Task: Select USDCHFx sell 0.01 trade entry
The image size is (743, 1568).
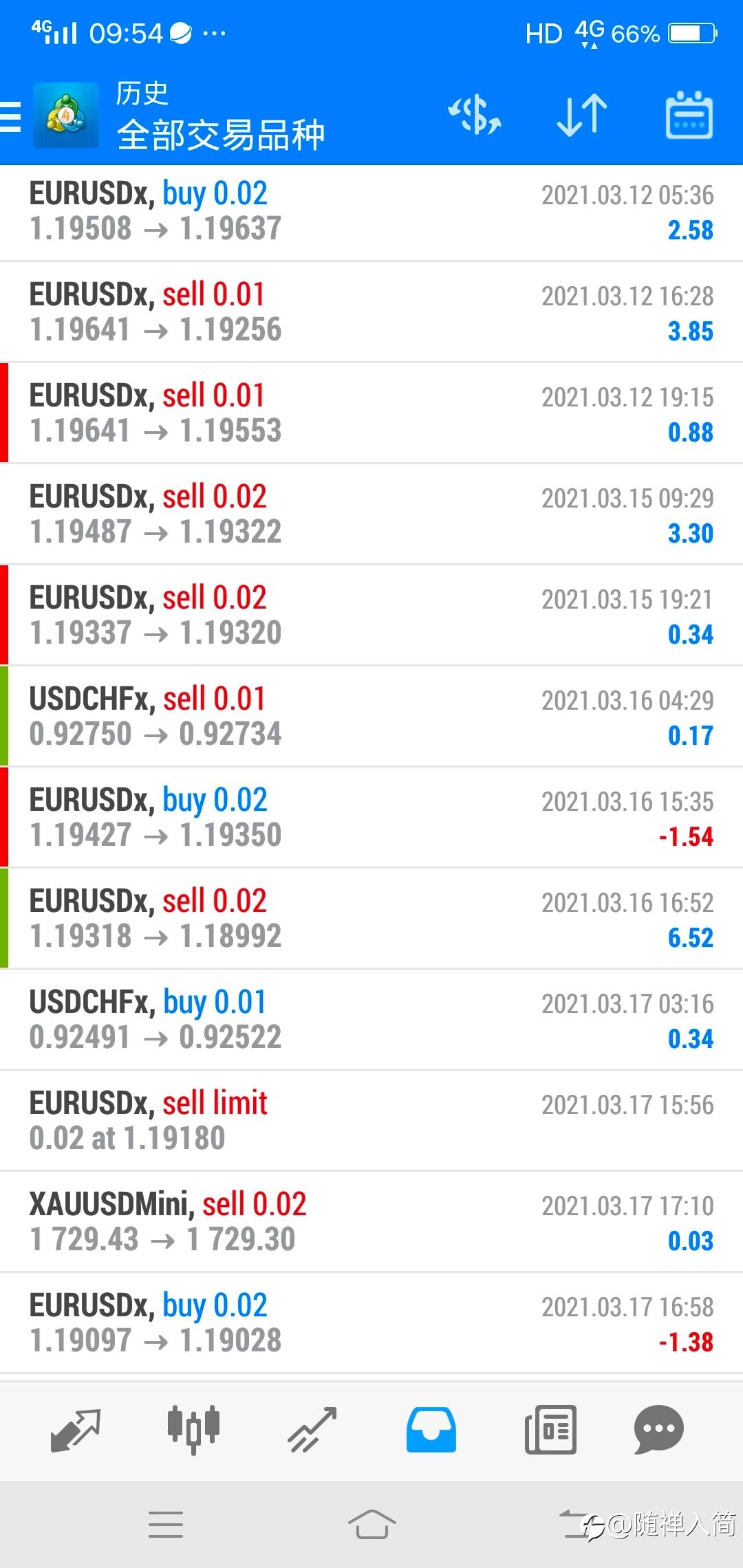Action: tap(371, 717)
